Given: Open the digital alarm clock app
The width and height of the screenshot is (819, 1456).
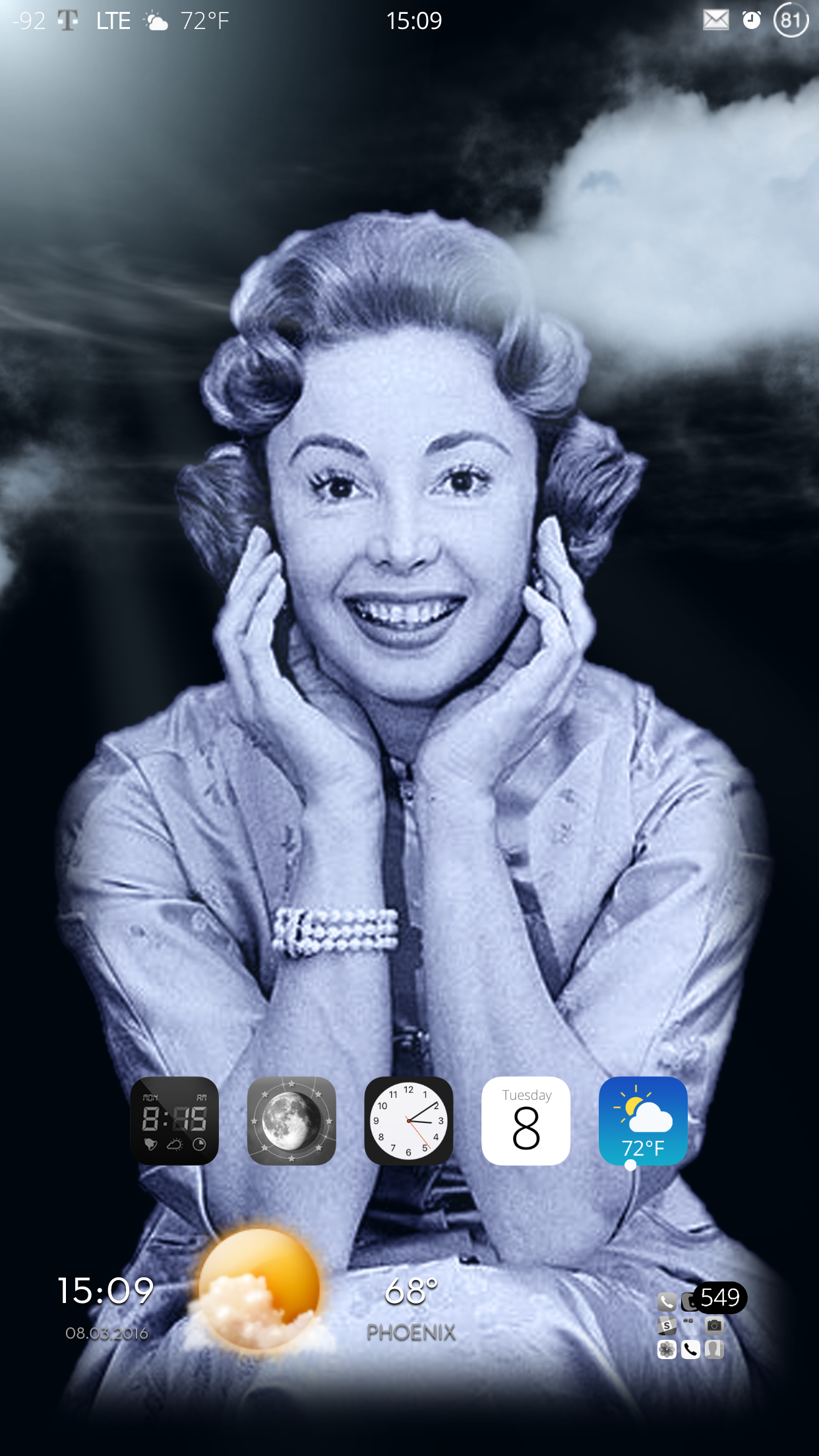Looking at the screenshot, I should (x=174, y=1121).
